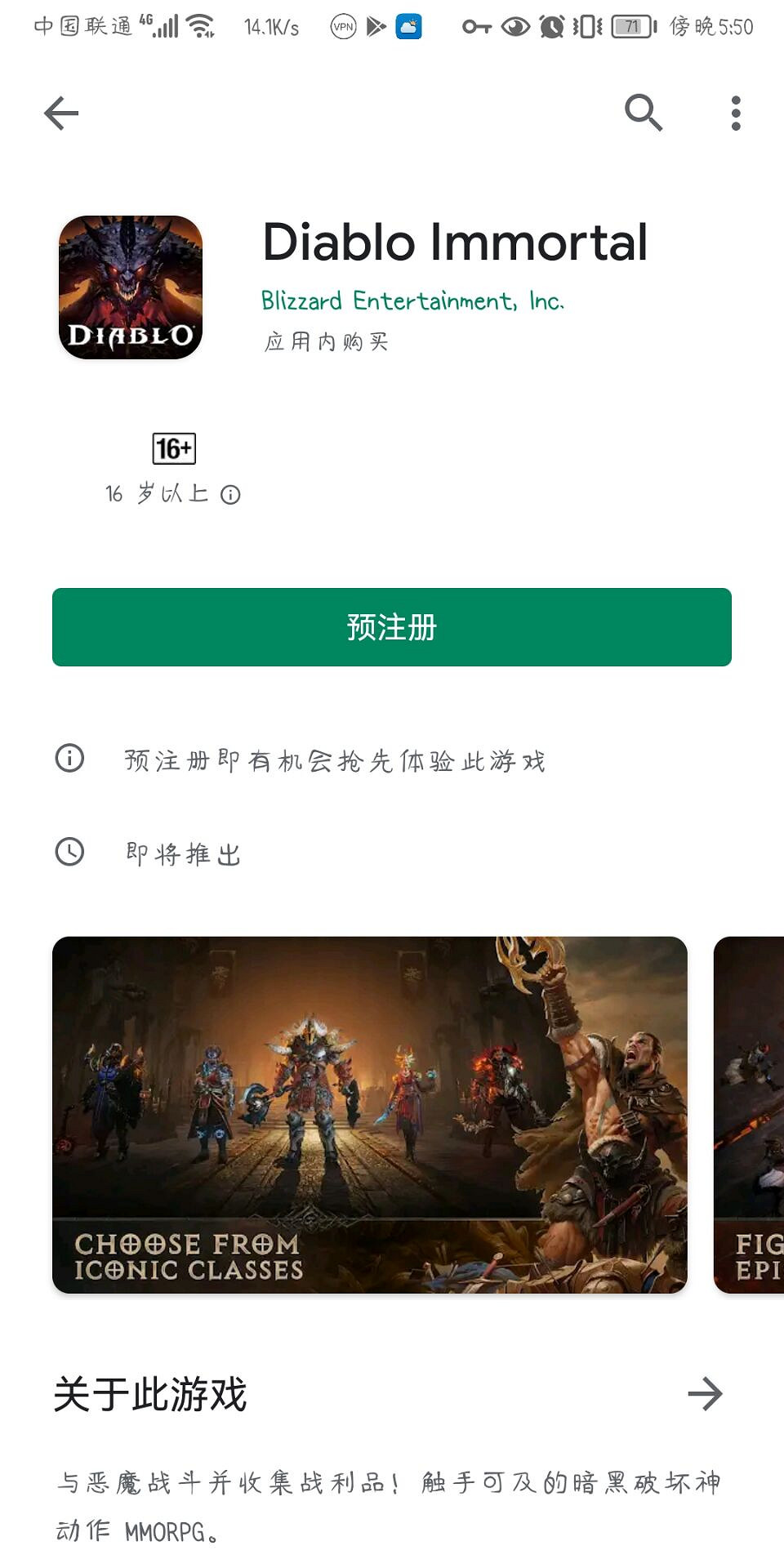Image resolution: width=784 pixels, height=1568 pixels.
Task: Open Blizzard Entertainment, Inc. developer page
Action: point(412,301)
